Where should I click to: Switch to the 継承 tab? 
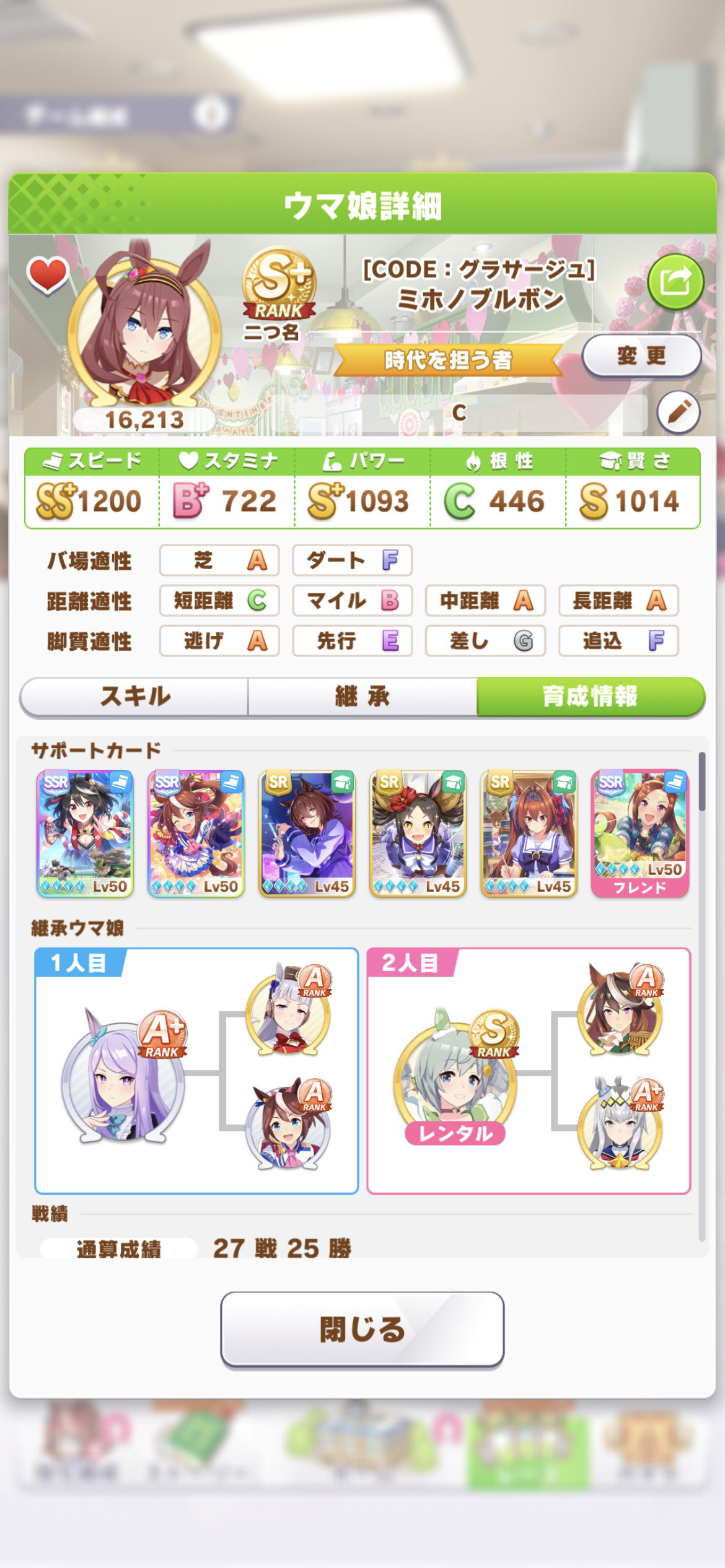362,697
